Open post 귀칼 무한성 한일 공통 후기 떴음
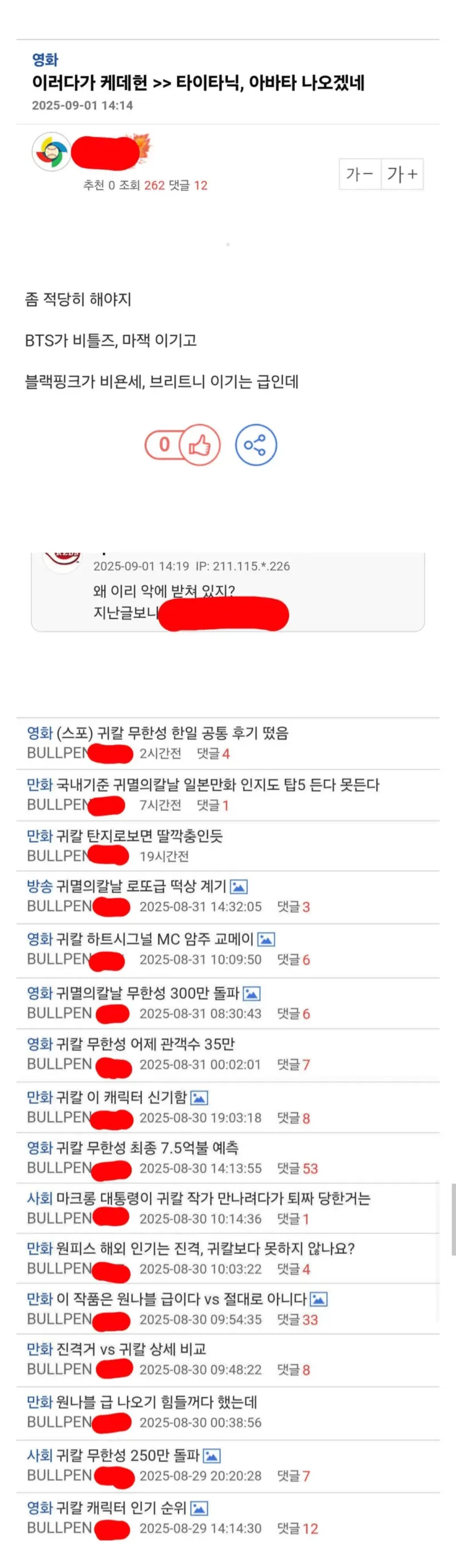This screenshot has width=456, height=1568. click(172, 733)
